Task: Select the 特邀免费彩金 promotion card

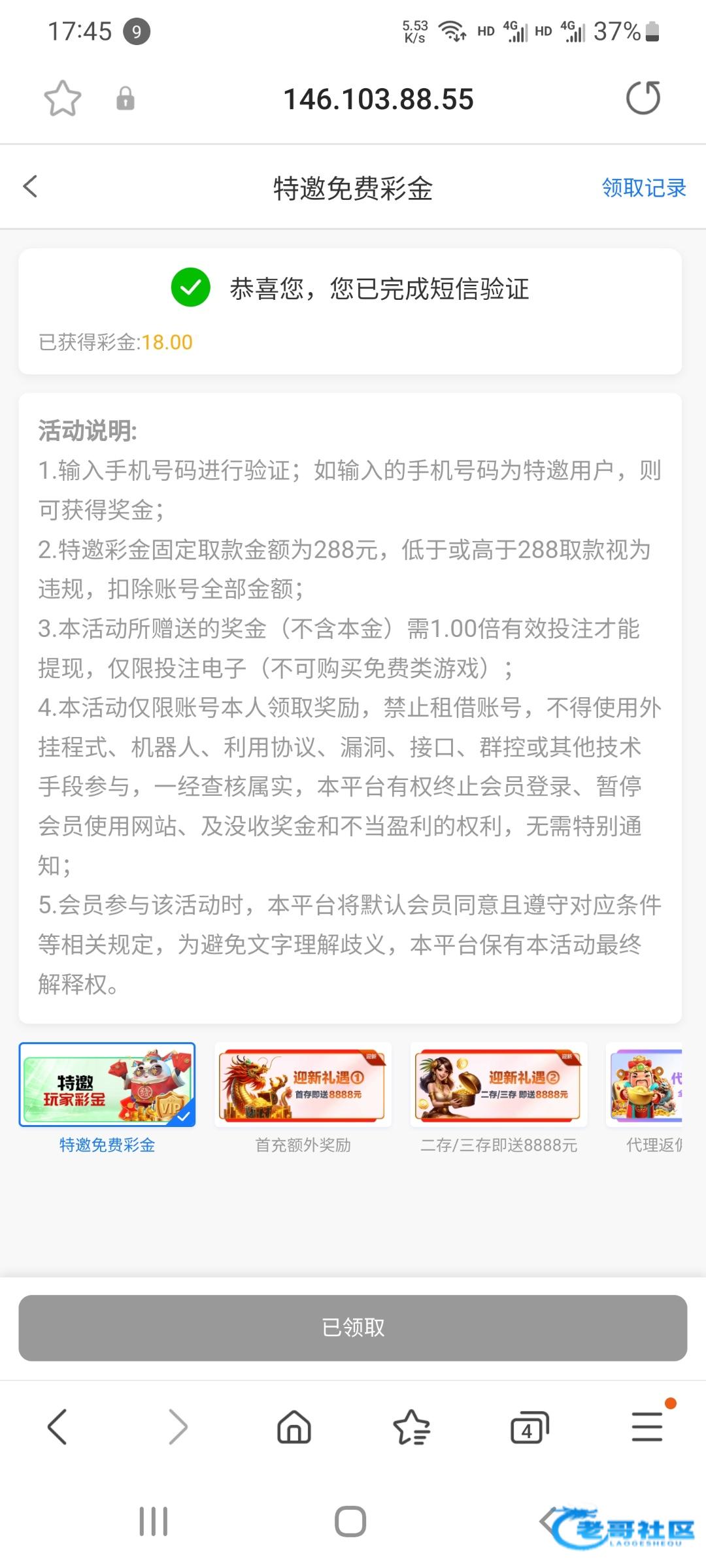Action: (107, 1085)
